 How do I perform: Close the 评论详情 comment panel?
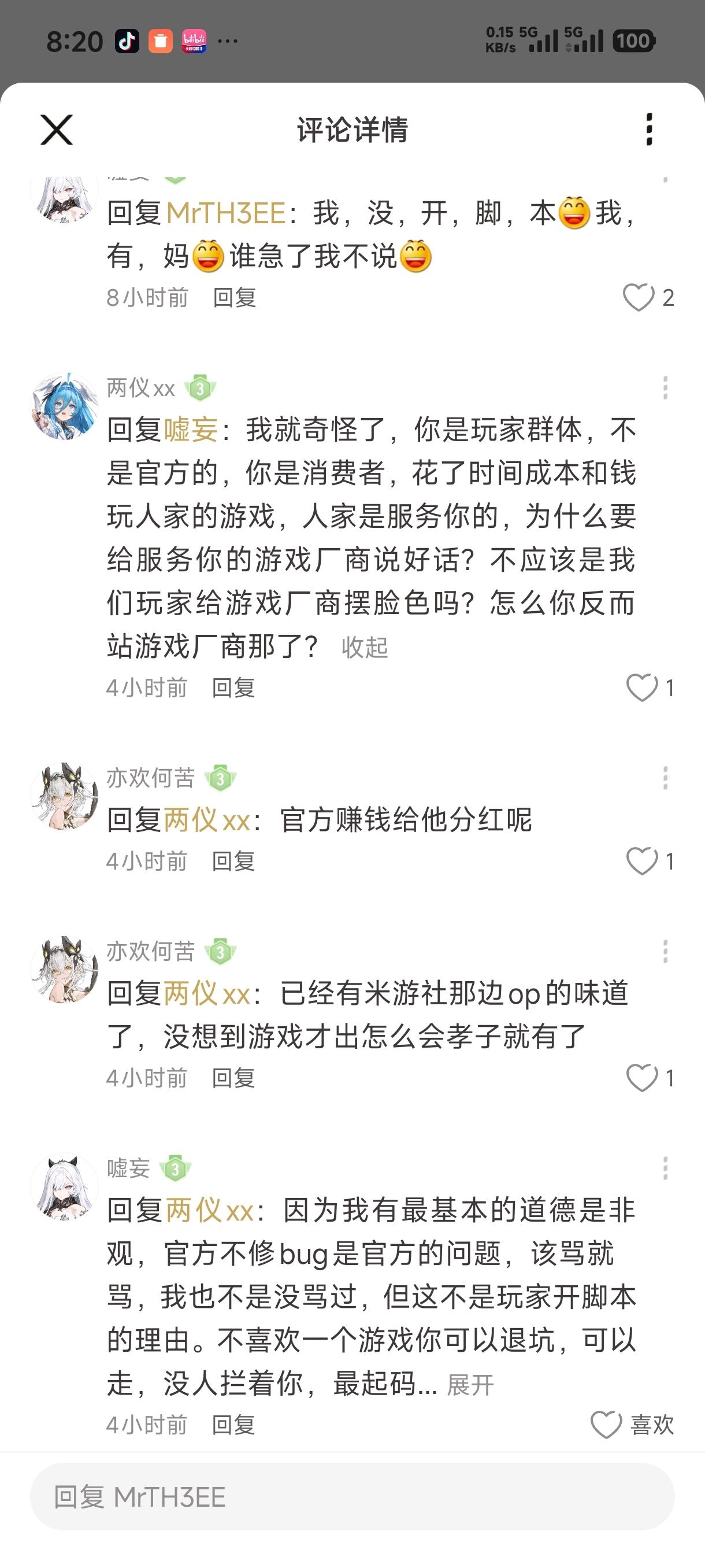57,130
